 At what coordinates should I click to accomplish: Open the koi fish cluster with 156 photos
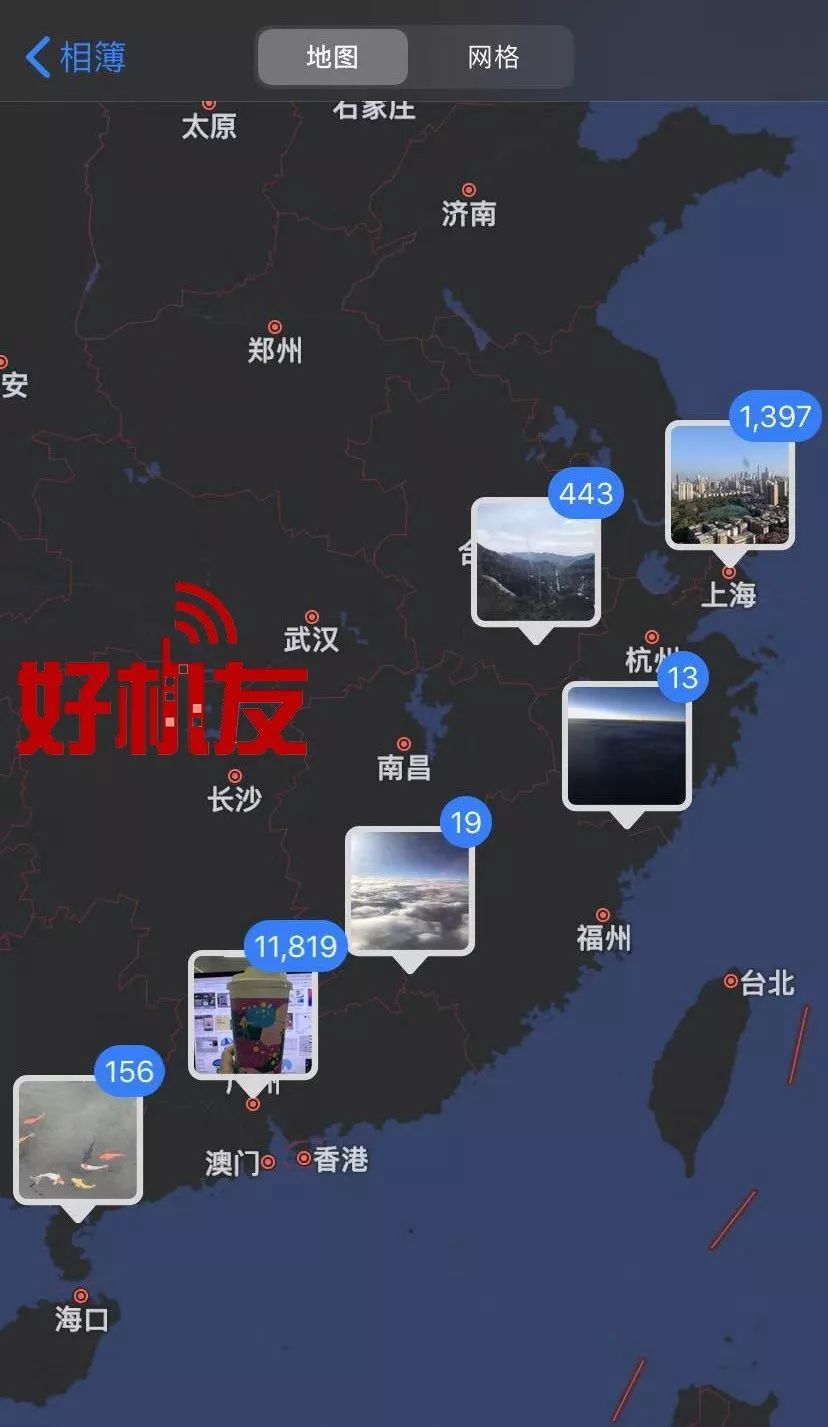(x=78, y=1139)
